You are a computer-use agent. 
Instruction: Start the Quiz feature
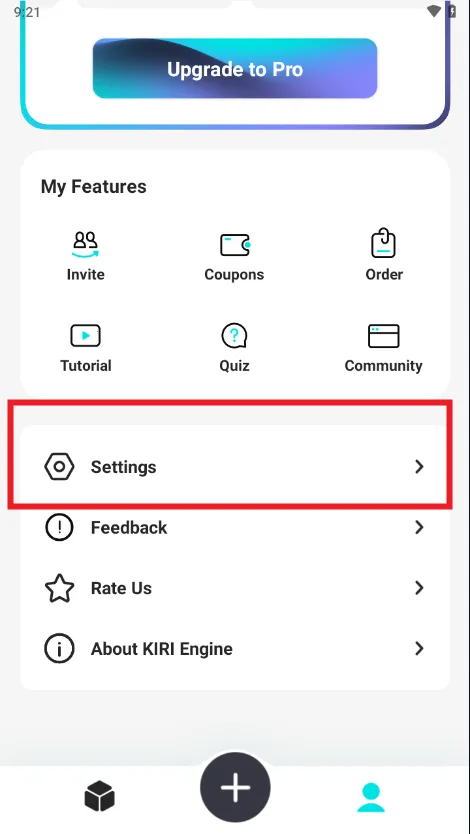click(234, 348)
